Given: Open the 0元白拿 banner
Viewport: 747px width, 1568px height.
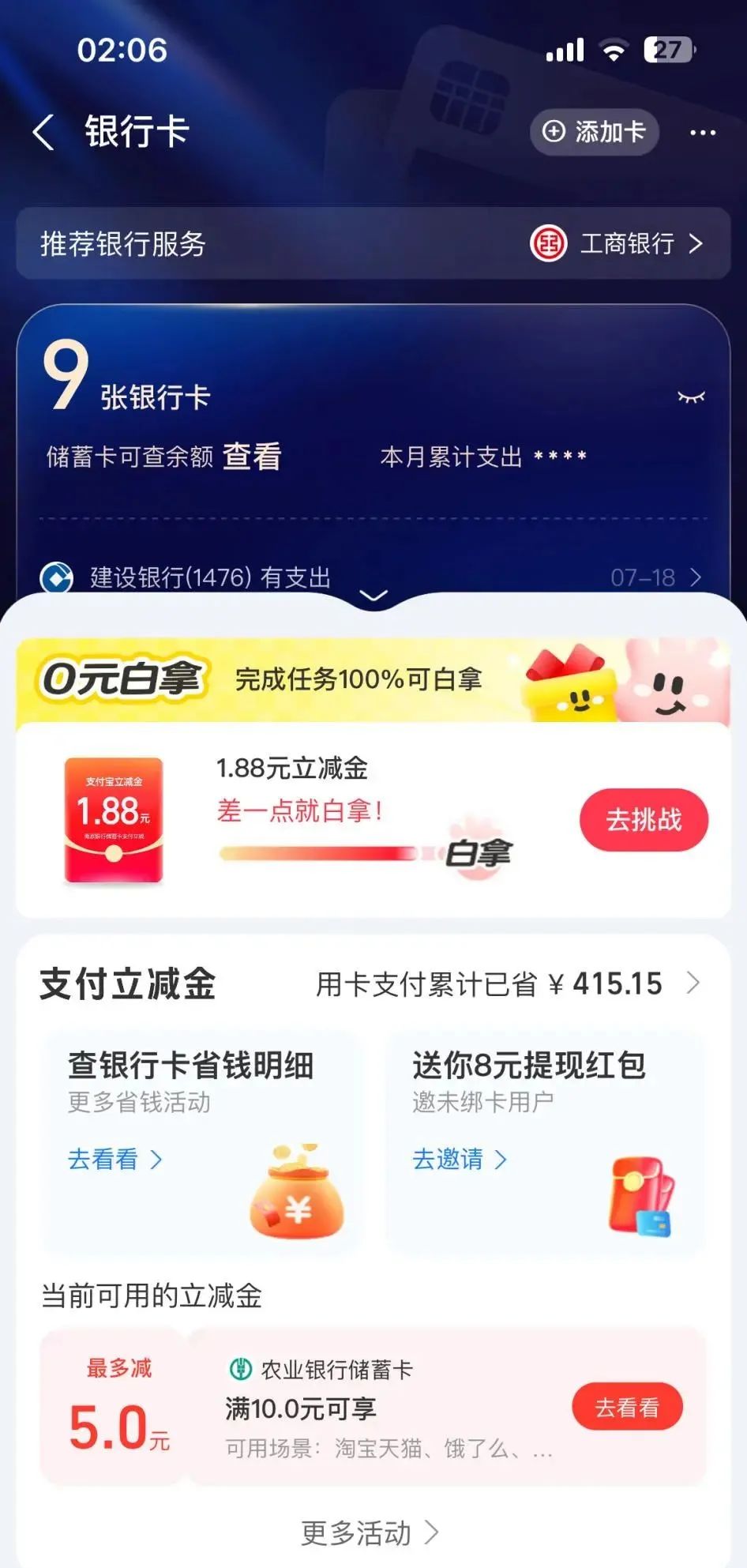Looking at the screenshot, I should tap(373, 680).
